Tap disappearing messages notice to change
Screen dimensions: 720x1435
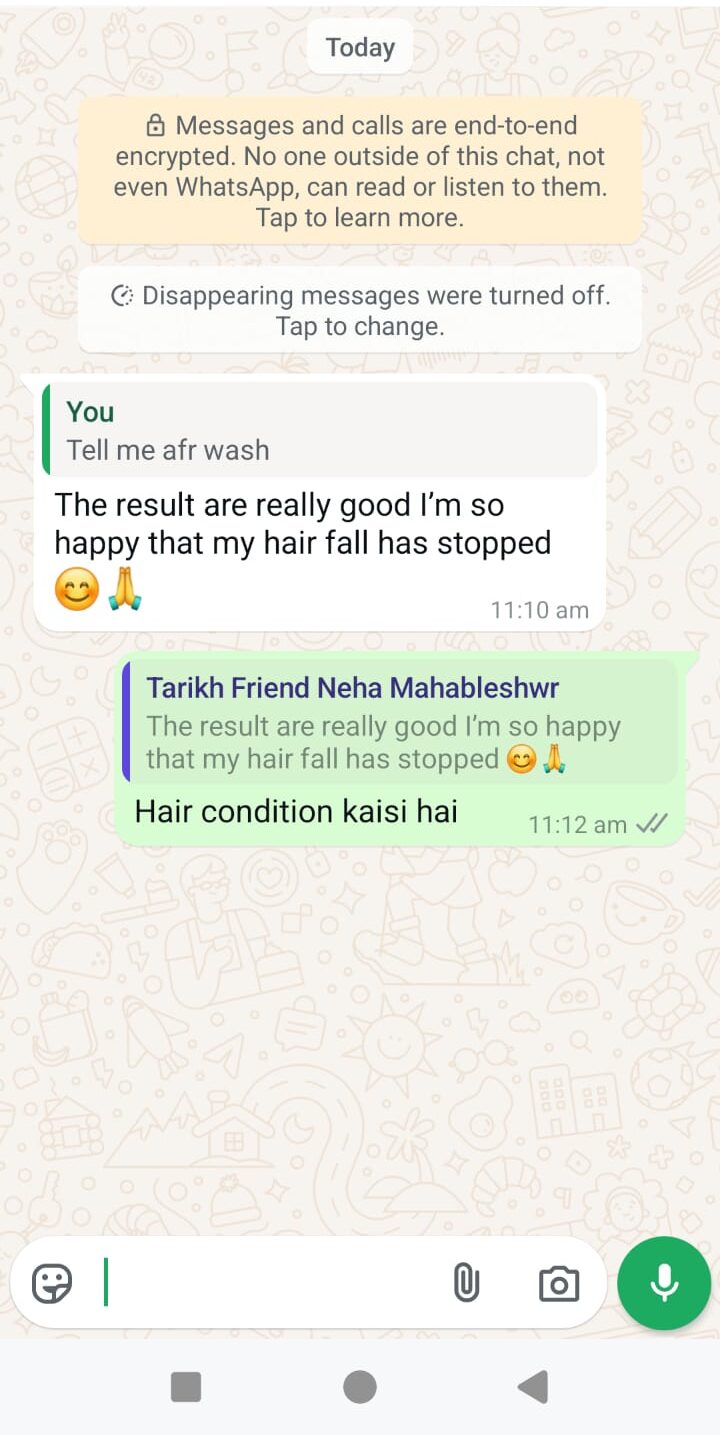click(360, 310)
